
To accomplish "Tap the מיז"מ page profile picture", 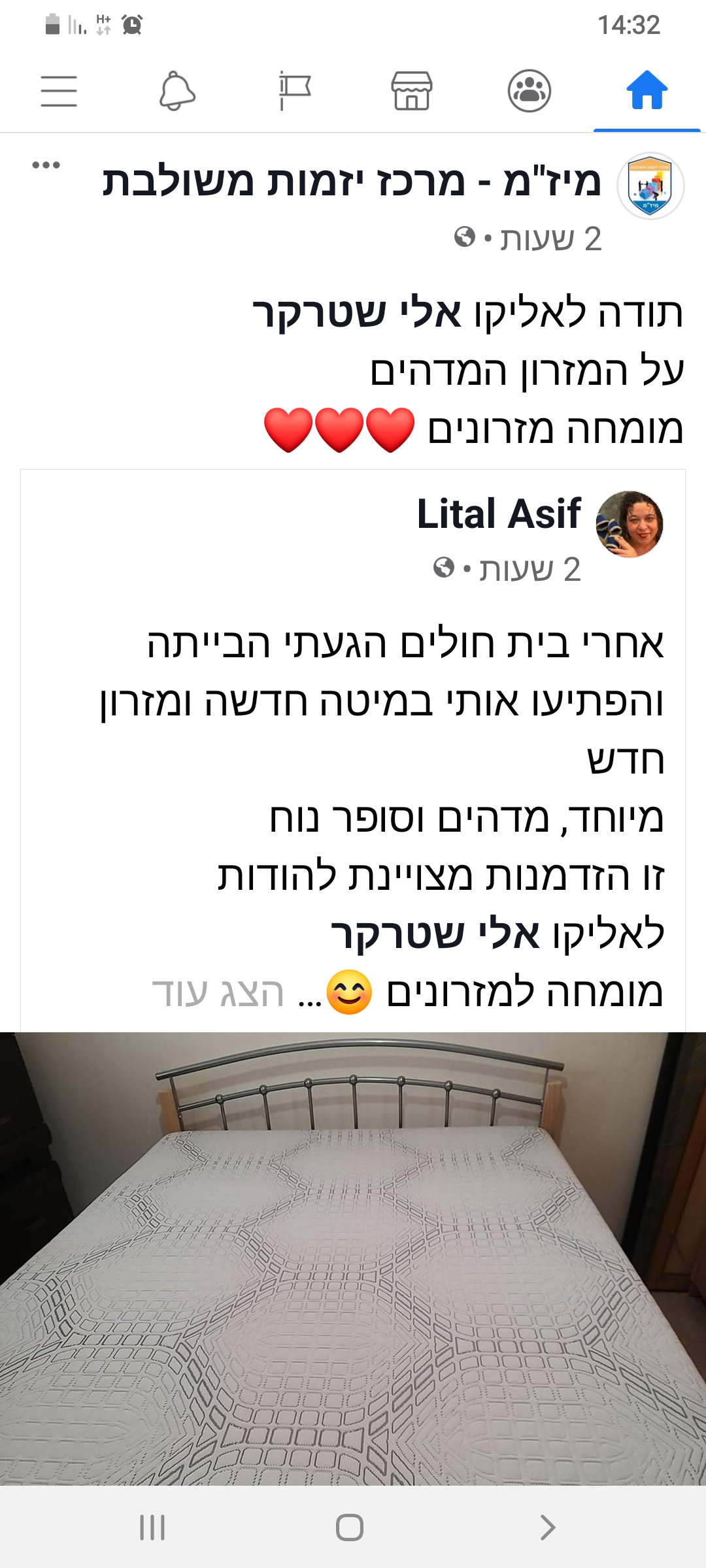I will 650,186.
